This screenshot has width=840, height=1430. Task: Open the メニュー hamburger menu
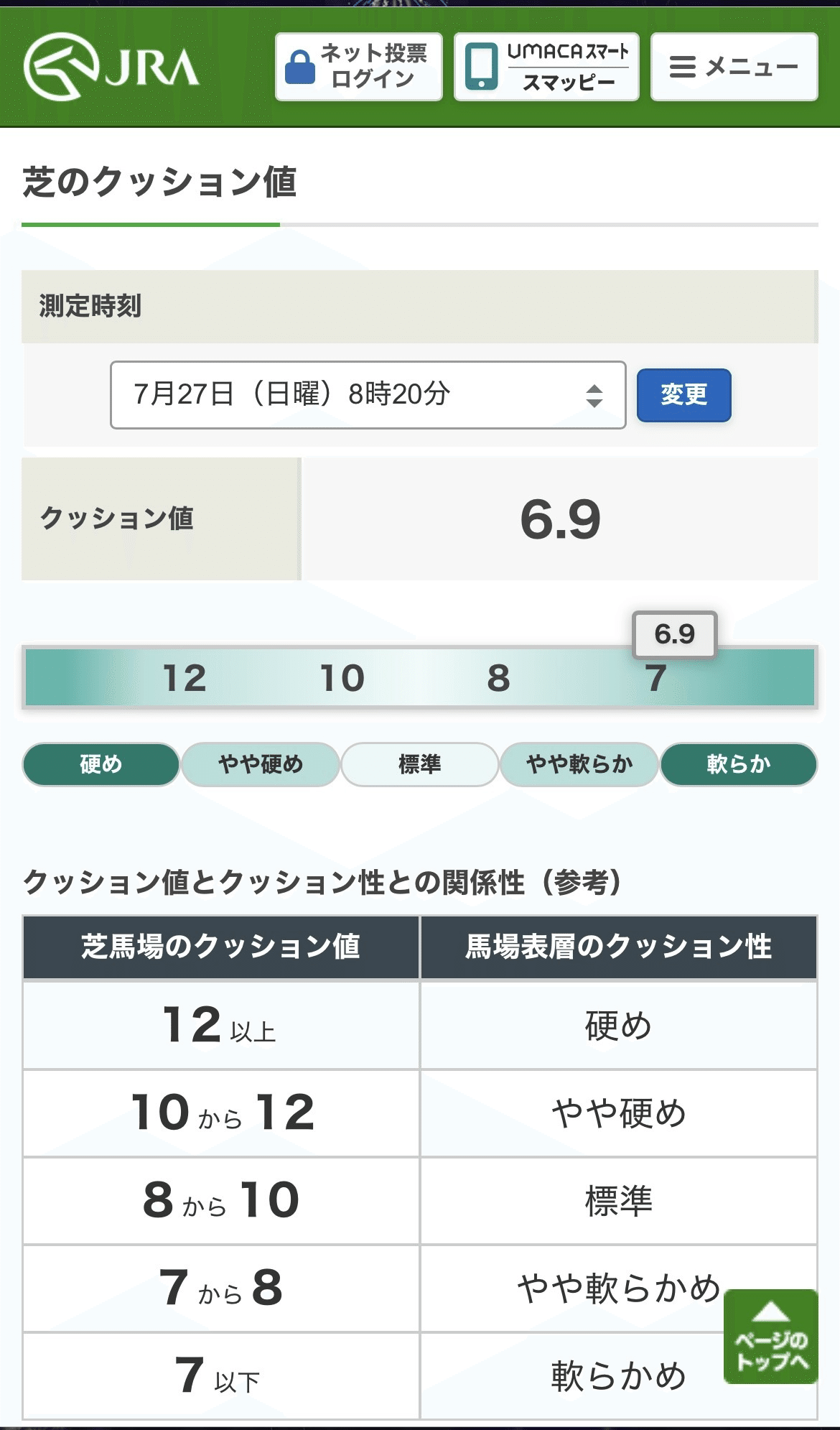click(734, 67)
